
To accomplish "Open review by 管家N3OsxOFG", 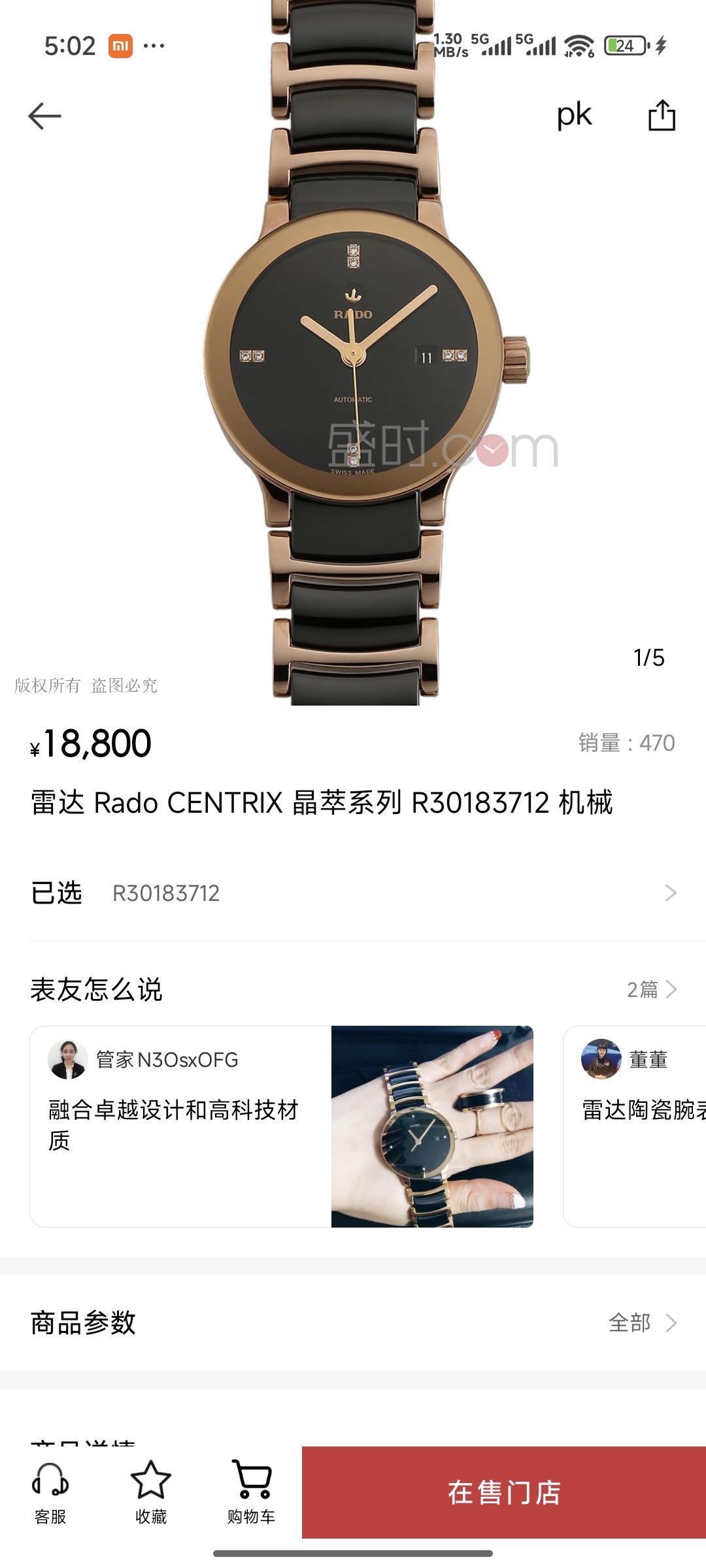I will click(x=281, y=1126).
